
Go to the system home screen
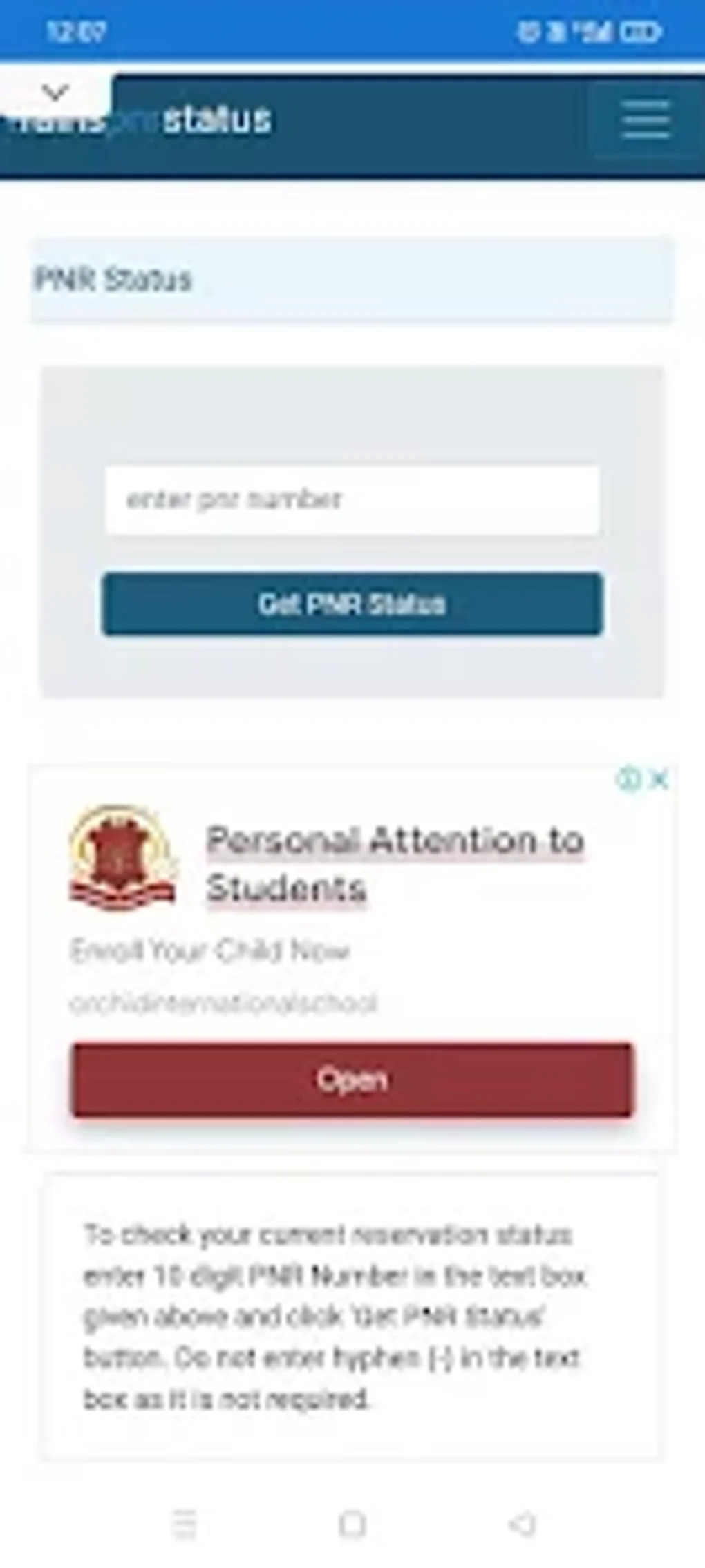click(x=352, y=1524)
